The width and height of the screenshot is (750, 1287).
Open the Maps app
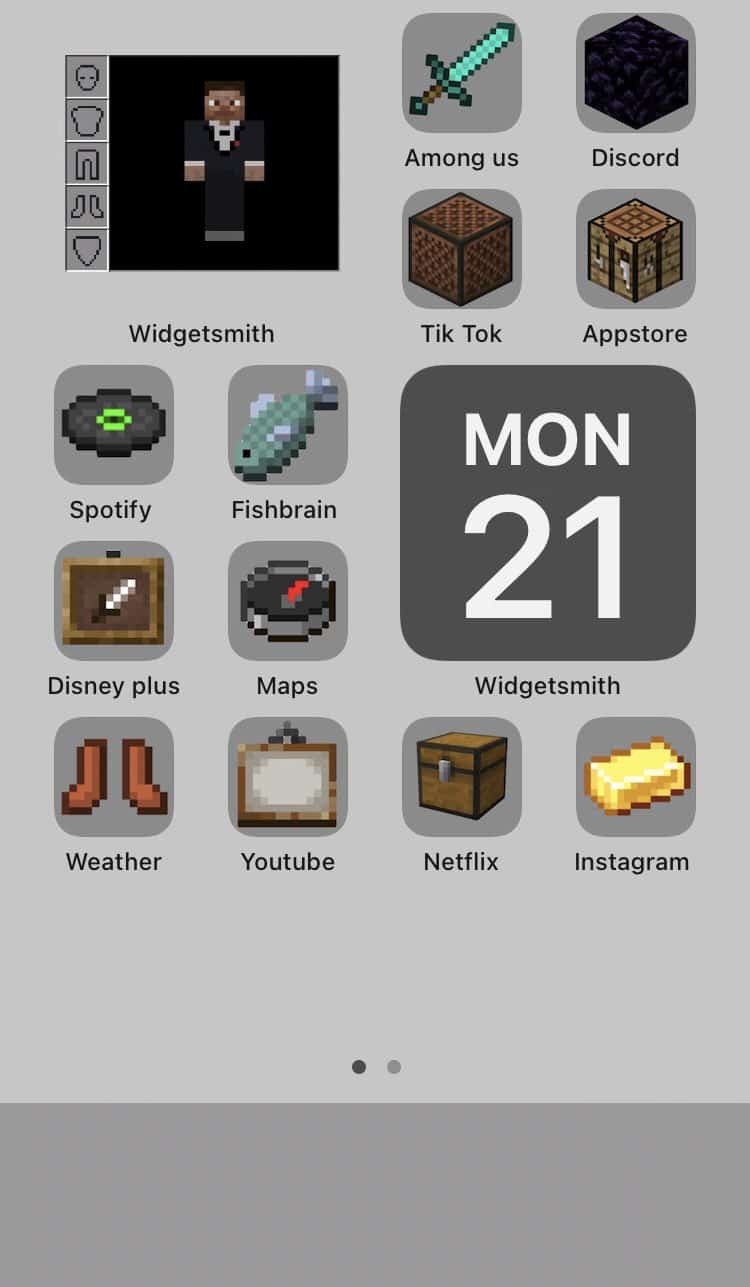coord(287,601)
